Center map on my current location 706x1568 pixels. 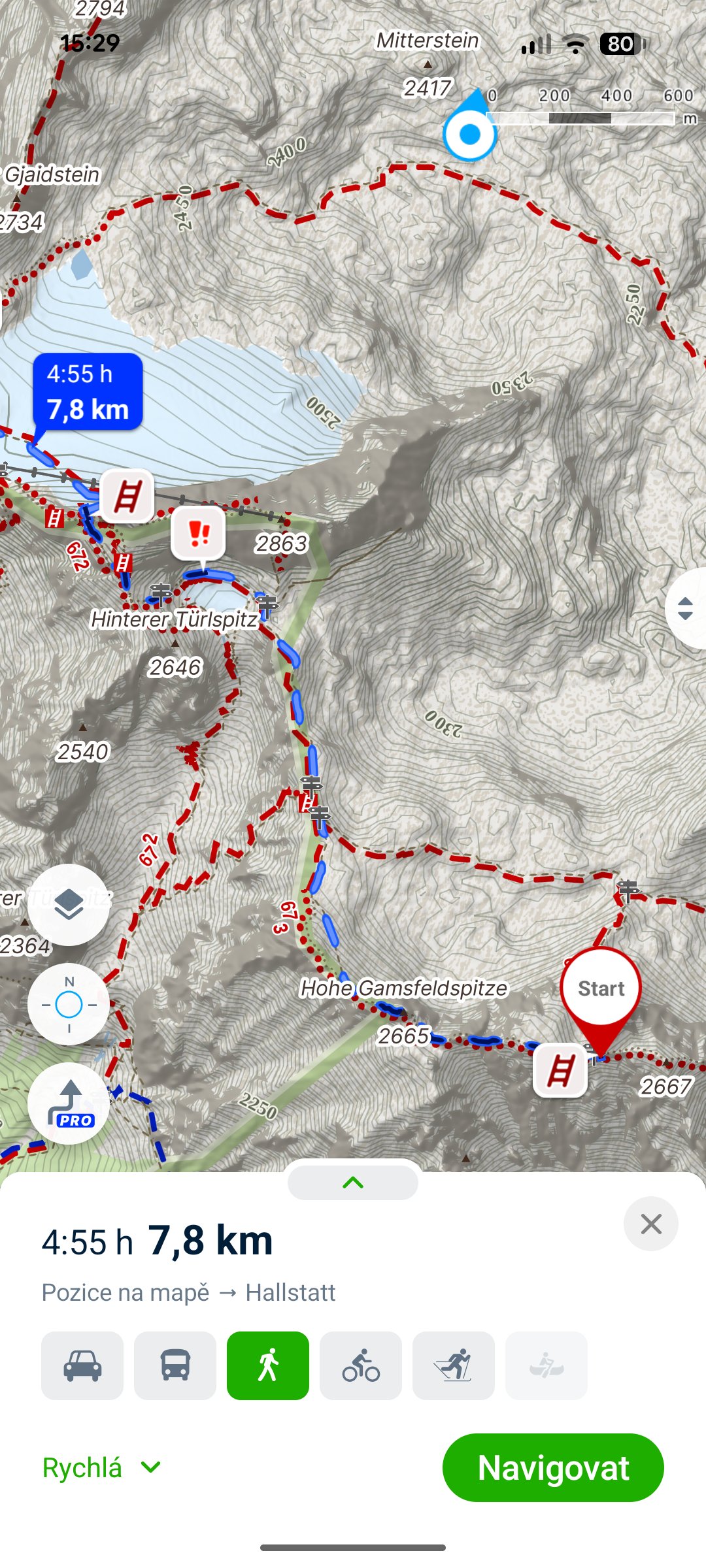click(69, 1004)
